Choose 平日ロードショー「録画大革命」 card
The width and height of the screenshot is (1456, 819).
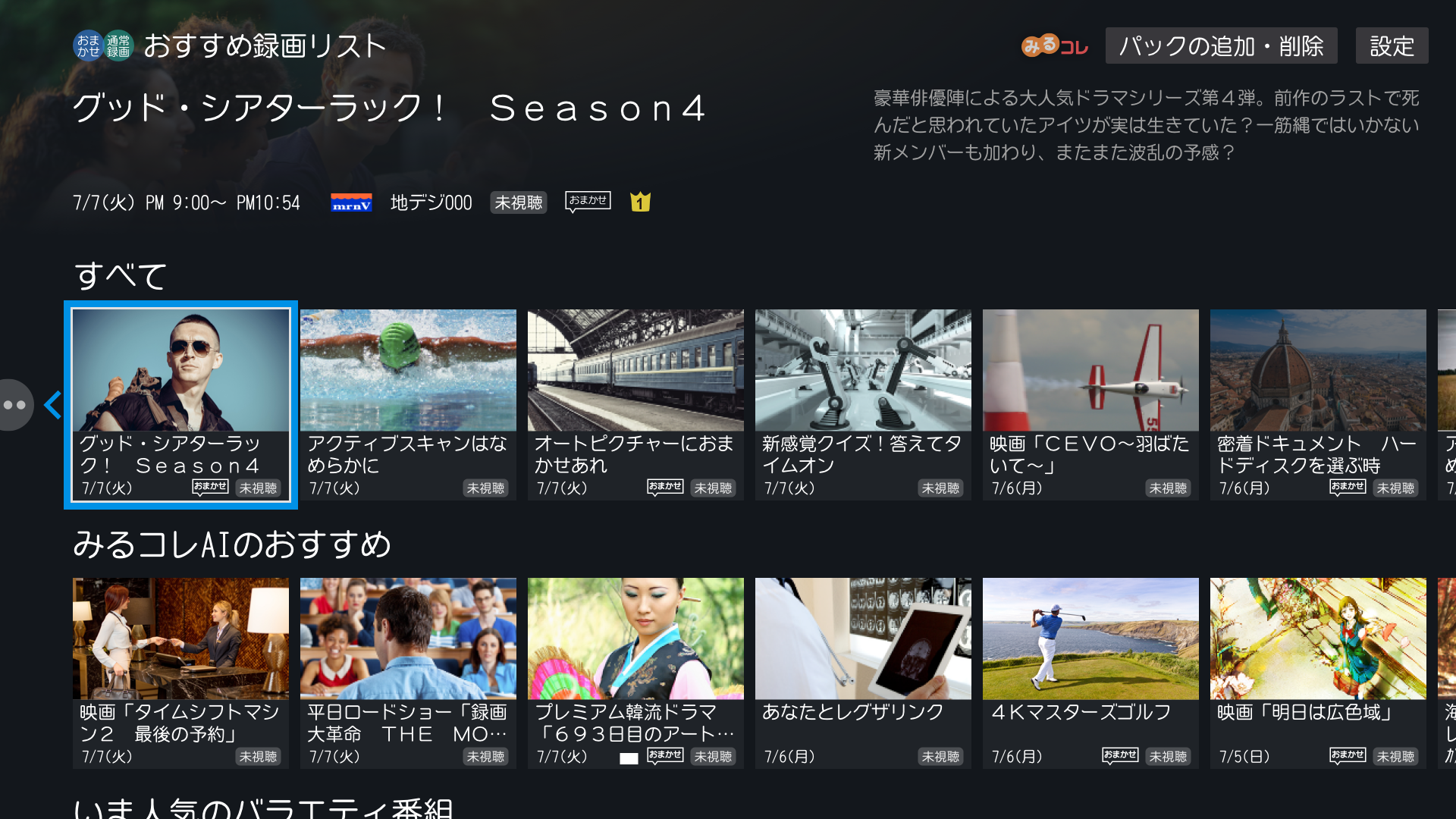pyautogui.click(x=408, y=673)
